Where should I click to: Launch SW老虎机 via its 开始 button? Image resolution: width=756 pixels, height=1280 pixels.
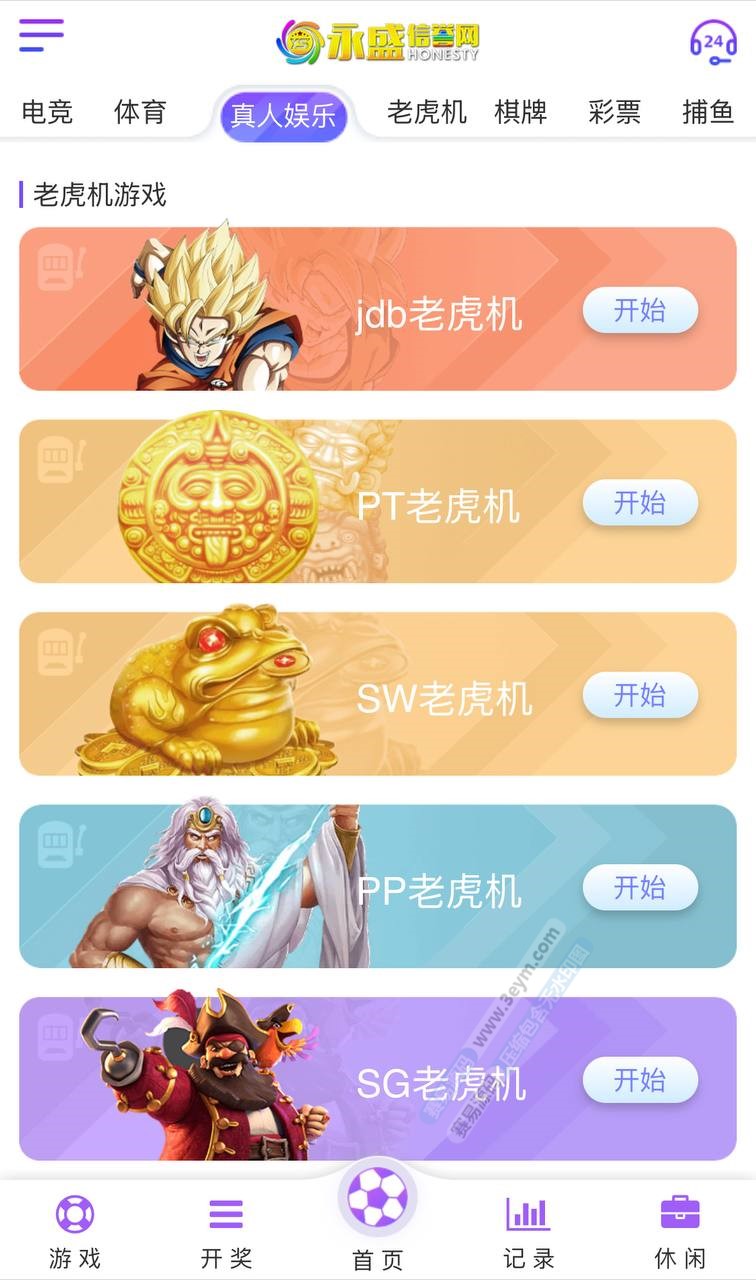(640, 695)
